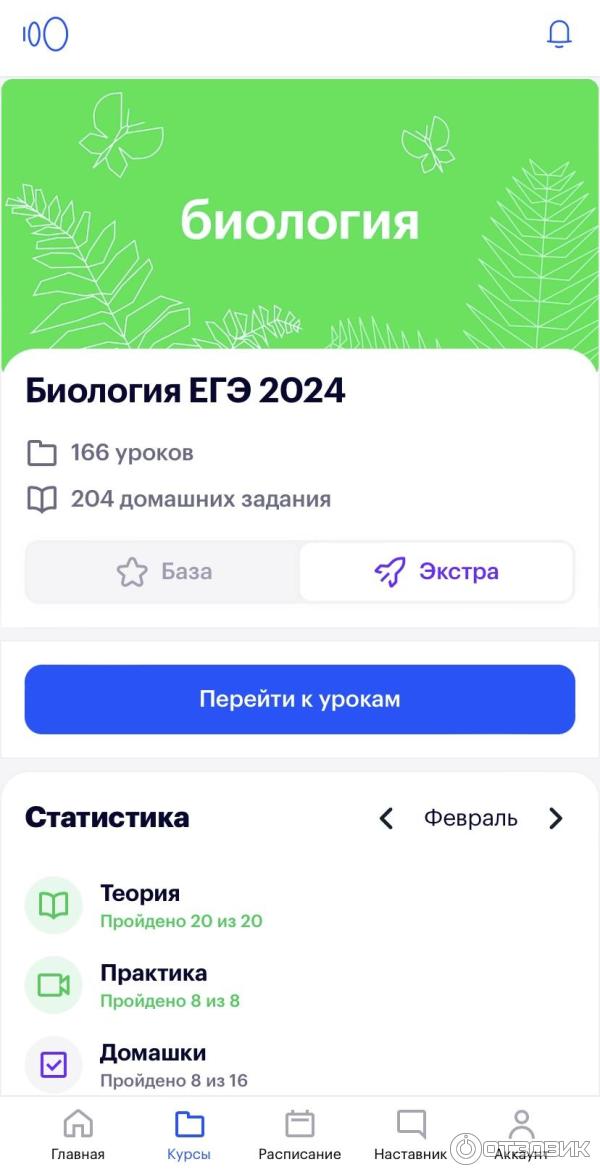Tap the Перейти к урокам button

pyautogui.click(x=300, y=699)
